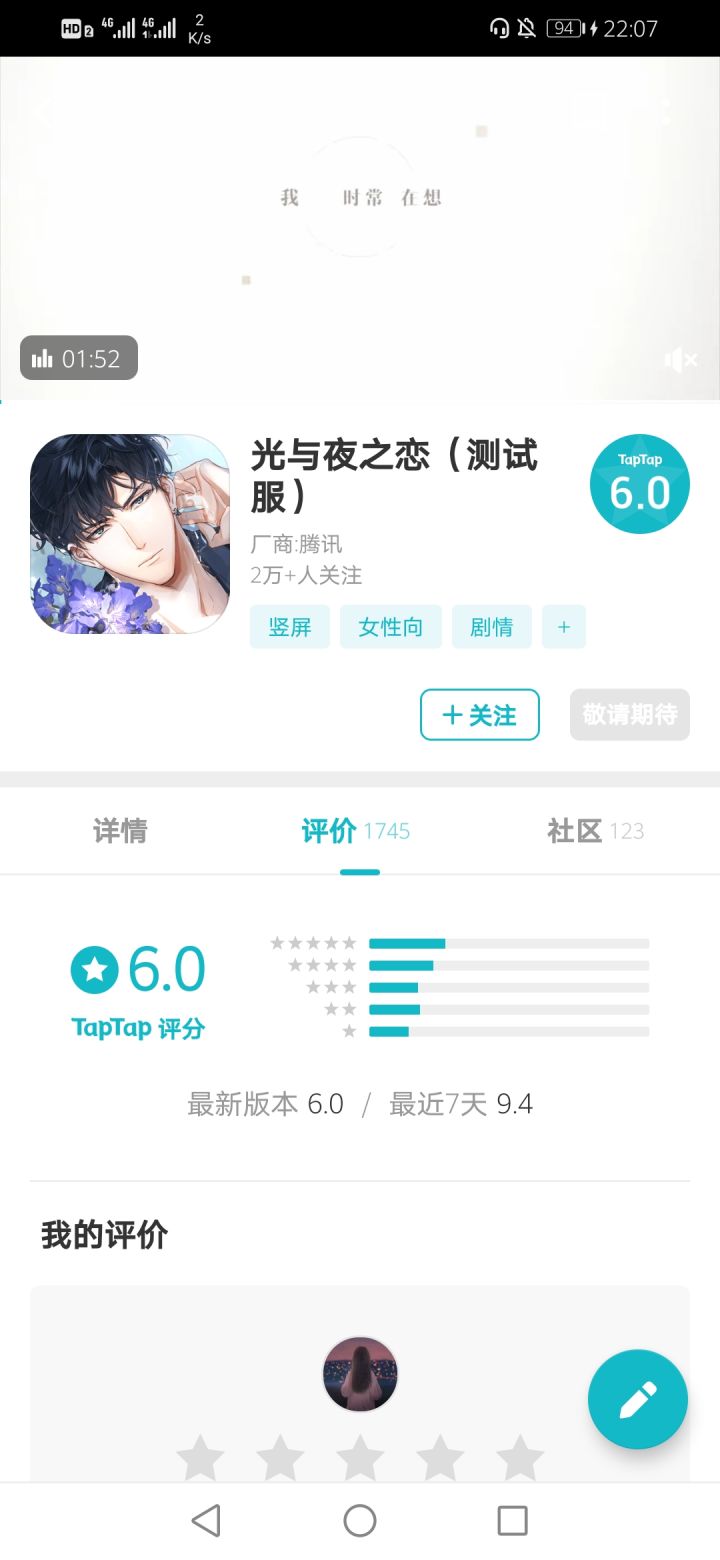720x1560 pixels.
Task: Tap the 敬请期待 button
Action: [630, 715]
